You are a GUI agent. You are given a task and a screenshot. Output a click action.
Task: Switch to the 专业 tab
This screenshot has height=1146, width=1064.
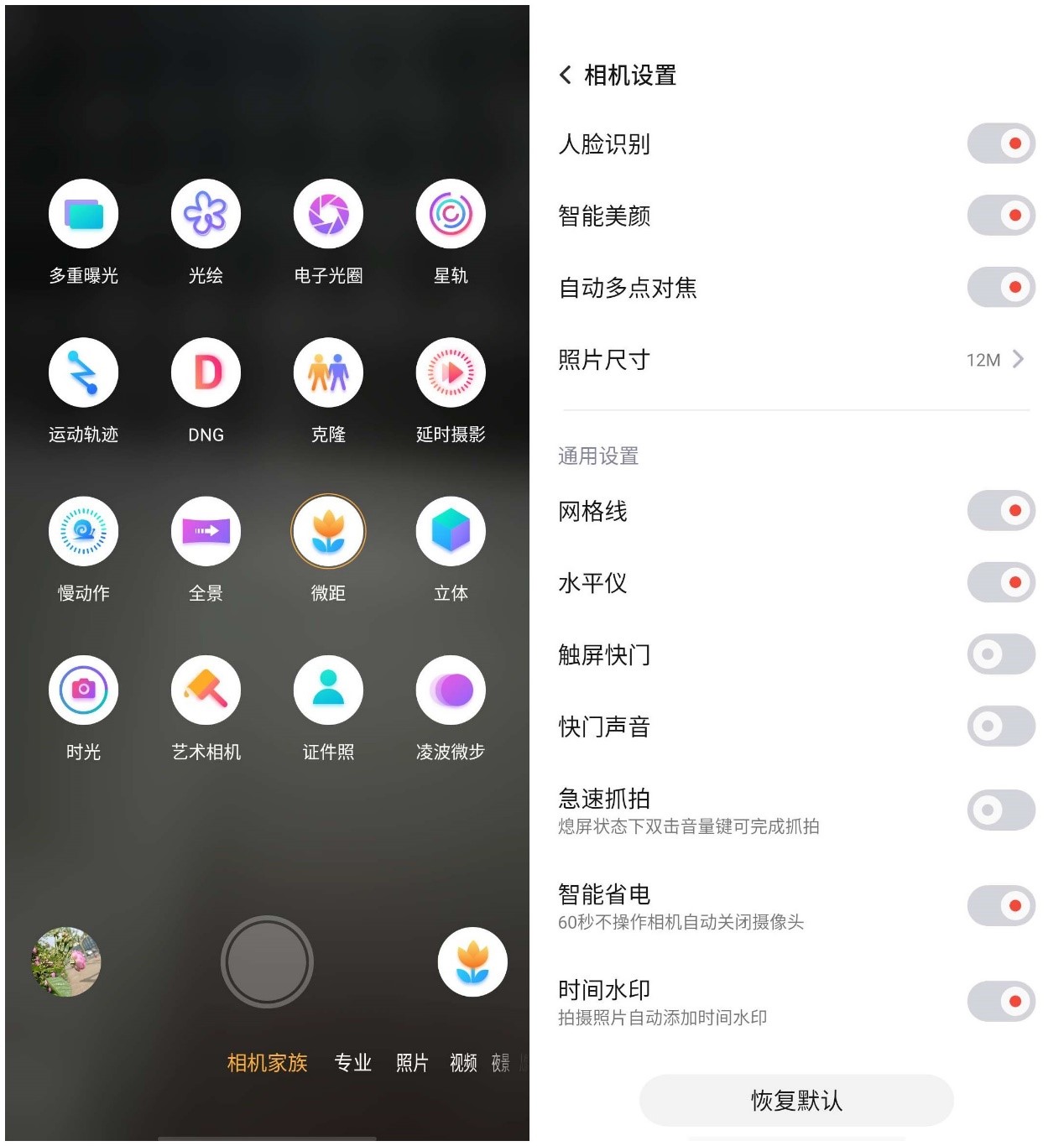tap(352, 1063)
